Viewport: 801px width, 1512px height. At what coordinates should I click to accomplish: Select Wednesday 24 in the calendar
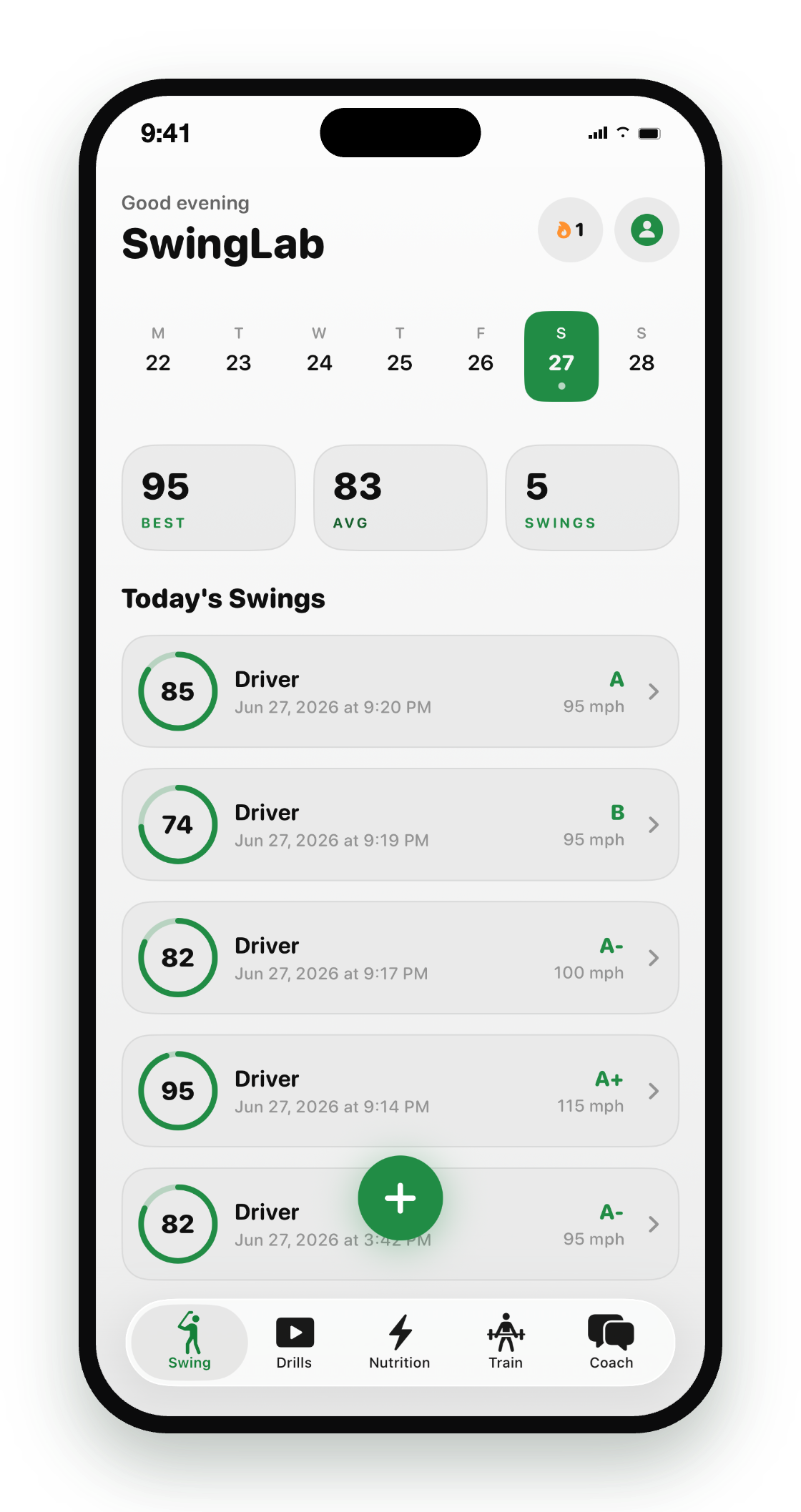click(x=320, y=355)
